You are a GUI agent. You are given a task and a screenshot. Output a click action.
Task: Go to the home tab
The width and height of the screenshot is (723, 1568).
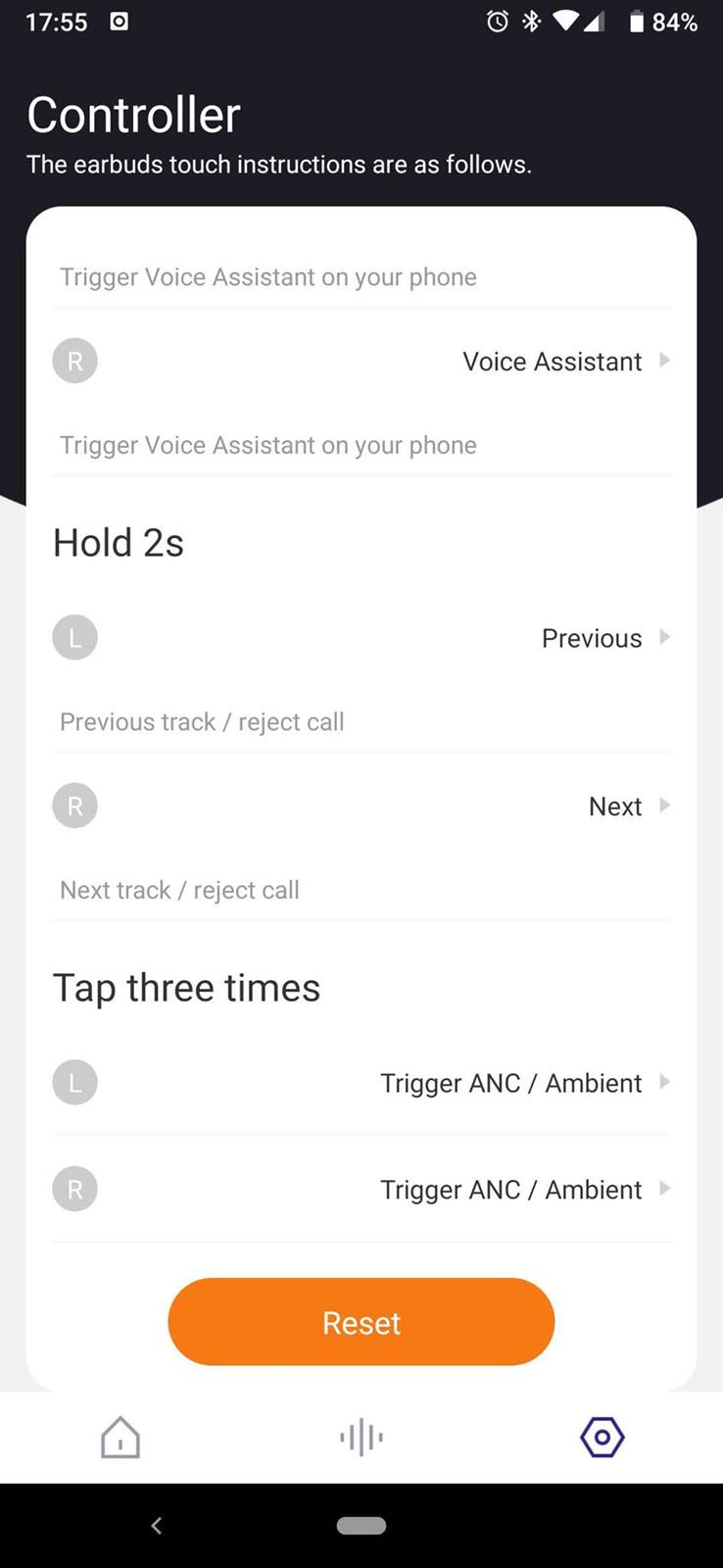pyautogui.click(x=120, y=1438)
